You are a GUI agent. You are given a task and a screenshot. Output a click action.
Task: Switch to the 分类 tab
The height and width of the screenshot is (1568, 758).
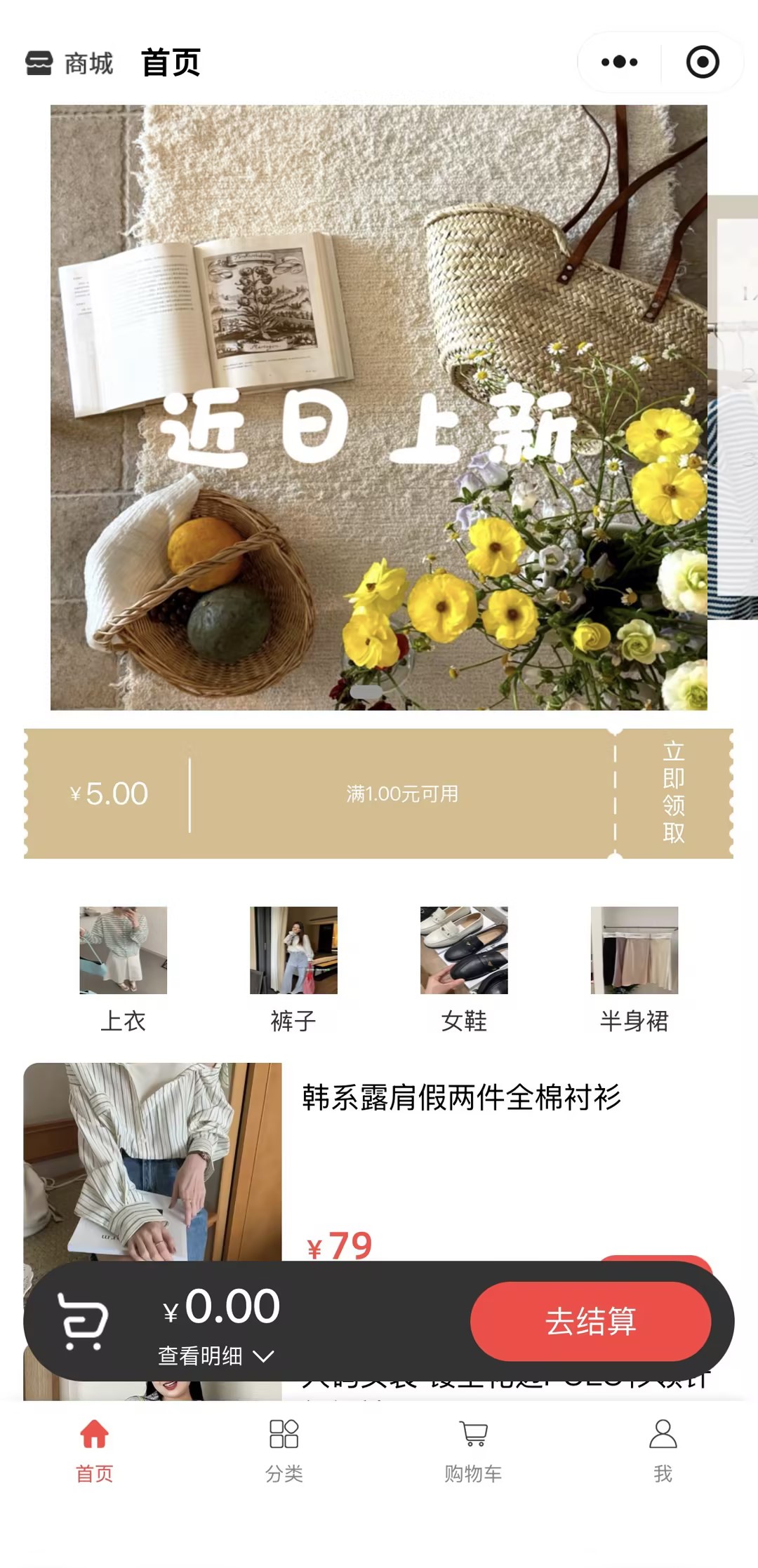point(284,1450)
